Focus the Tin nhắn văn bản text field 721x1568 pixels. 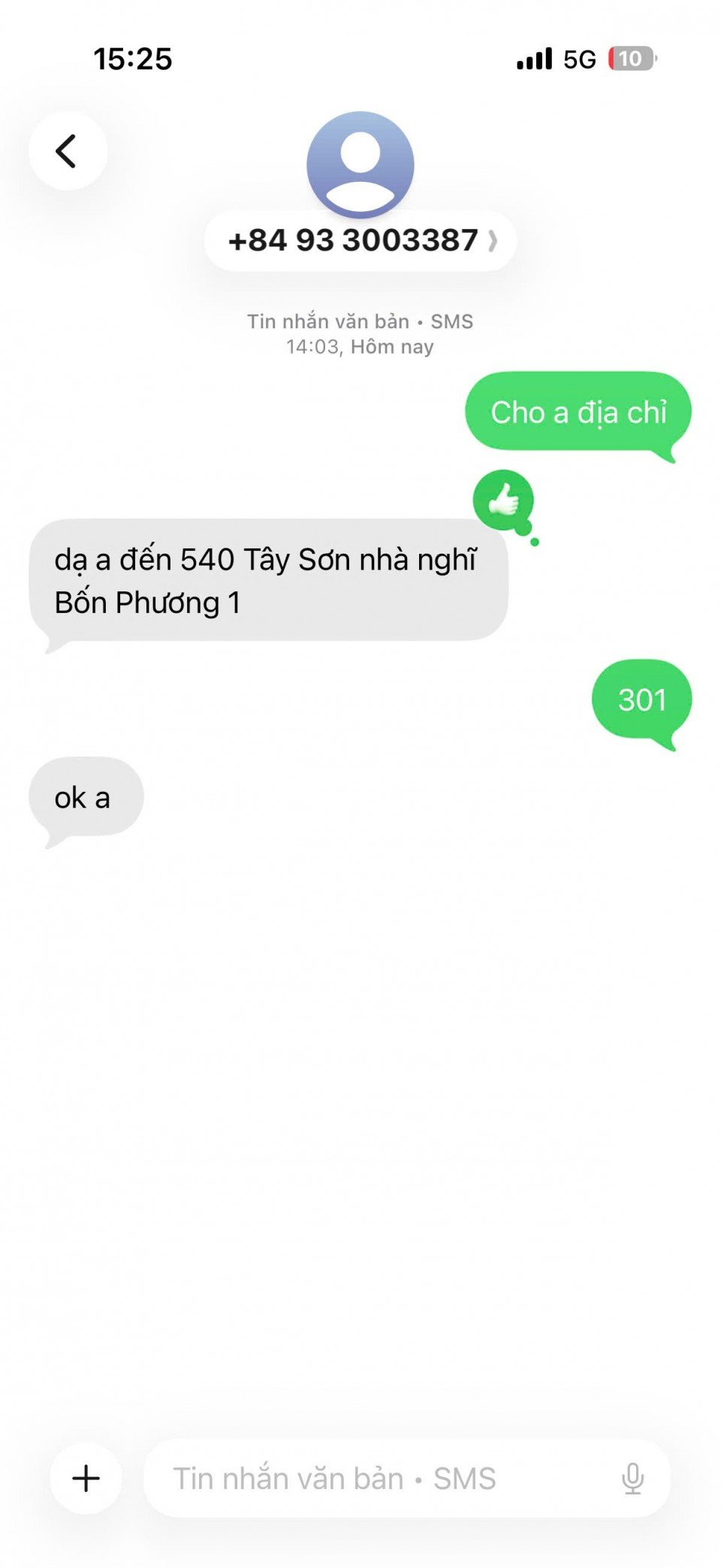376,1478
